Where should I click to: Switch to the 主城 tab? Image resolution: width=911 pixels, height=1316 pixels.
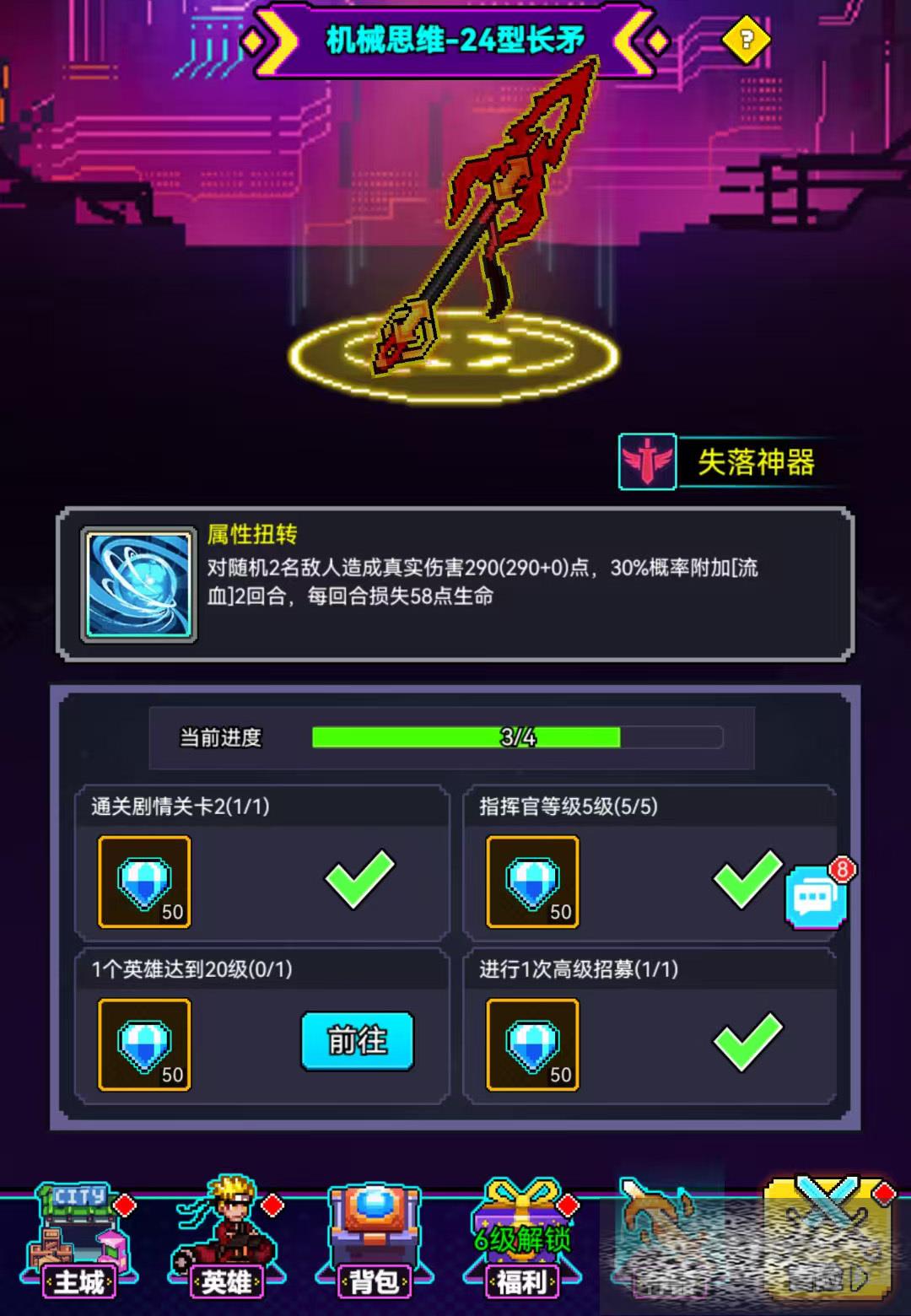pos(78,1242)
